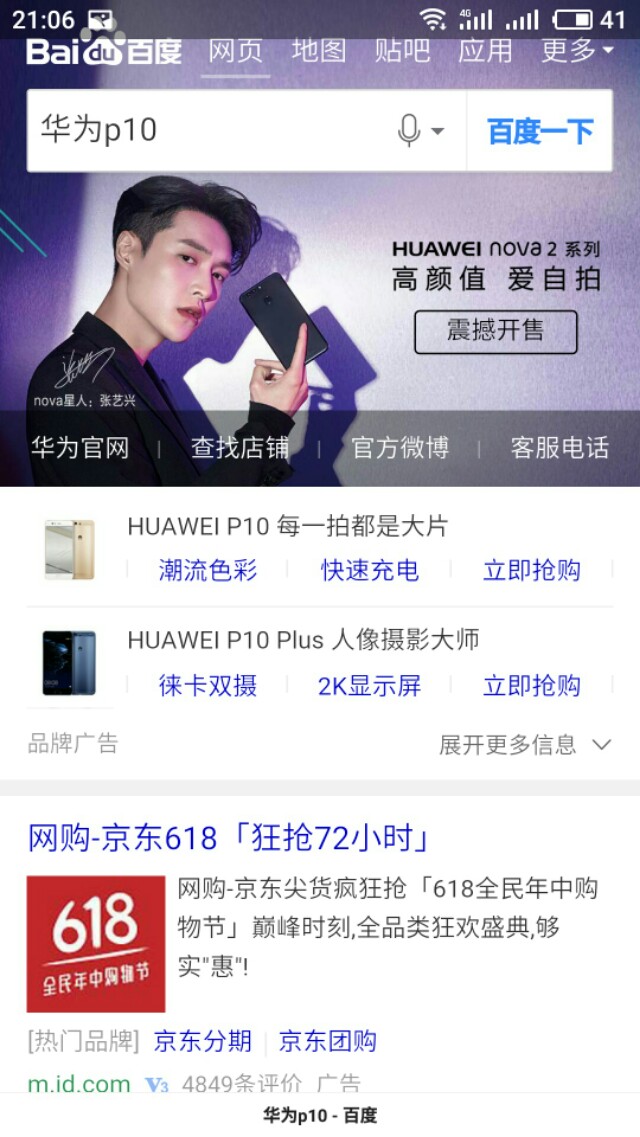Open the 官方微博 link
The width and height of the screenshot is (640, 1137).
point(400,447)
